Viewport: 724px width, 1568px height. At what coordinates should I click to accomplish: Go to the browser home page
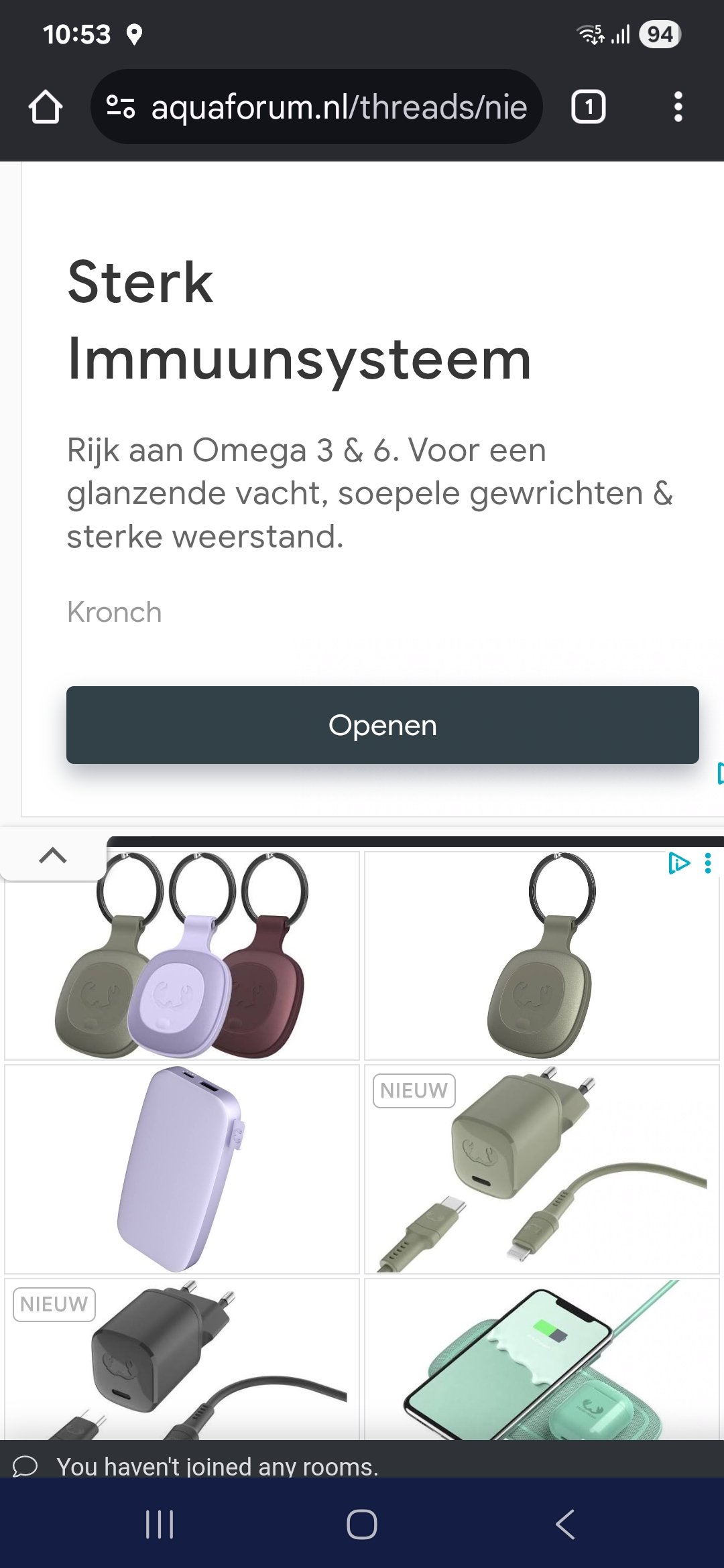click(46, 107)
